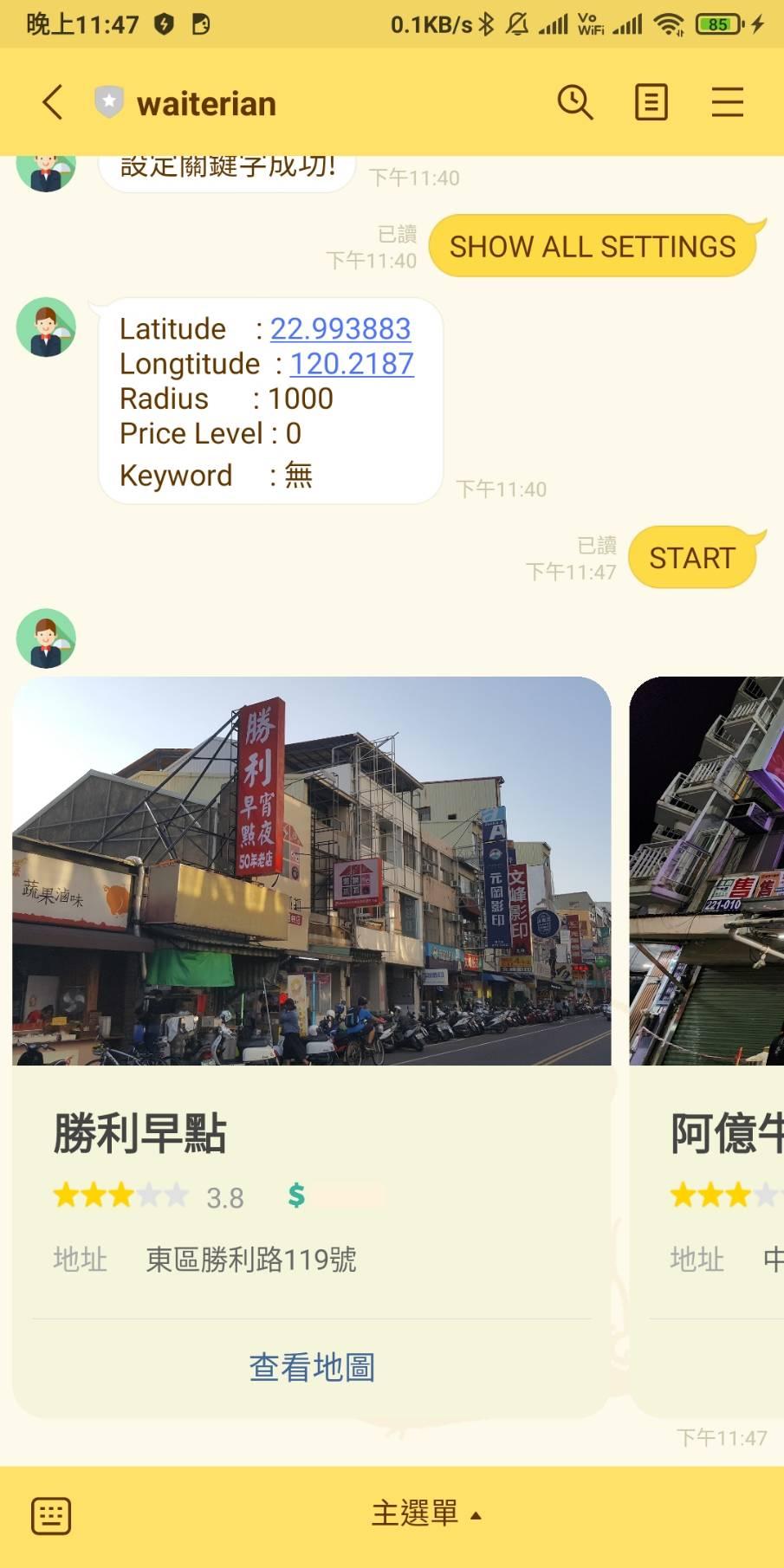784x1568 pixels.
Task: Tap the longitude link 120.2187
Action: tap(352, 364)
